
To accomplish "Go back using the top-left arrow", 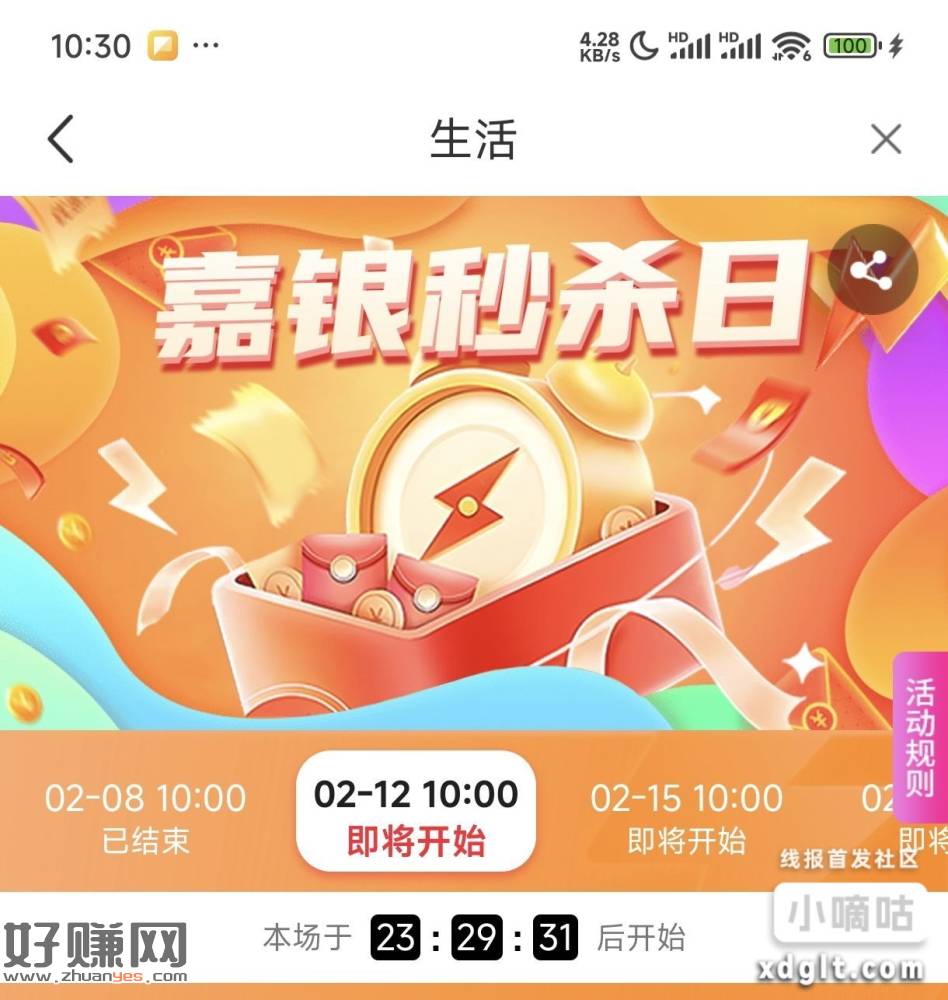I will coord(61,139).
